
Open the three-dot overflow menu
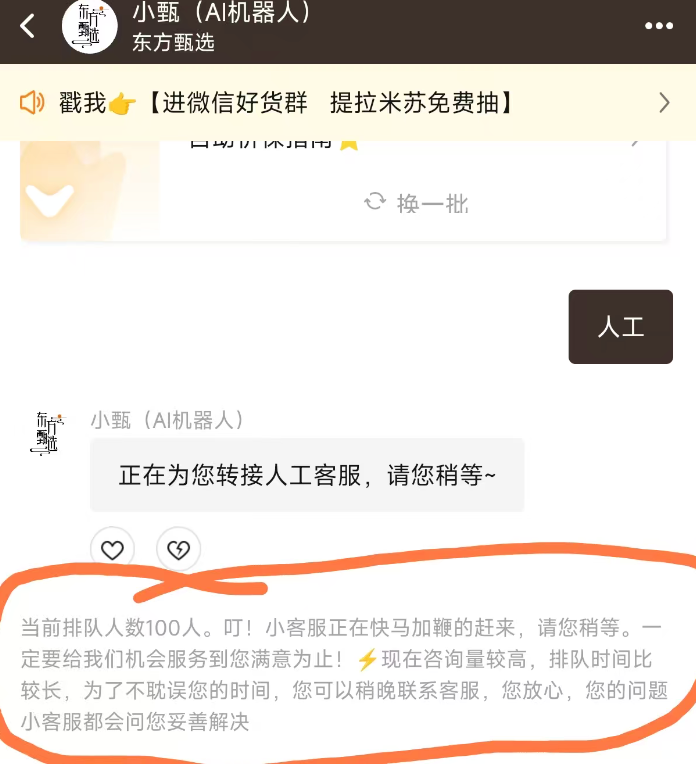click(x=658, y=27)
